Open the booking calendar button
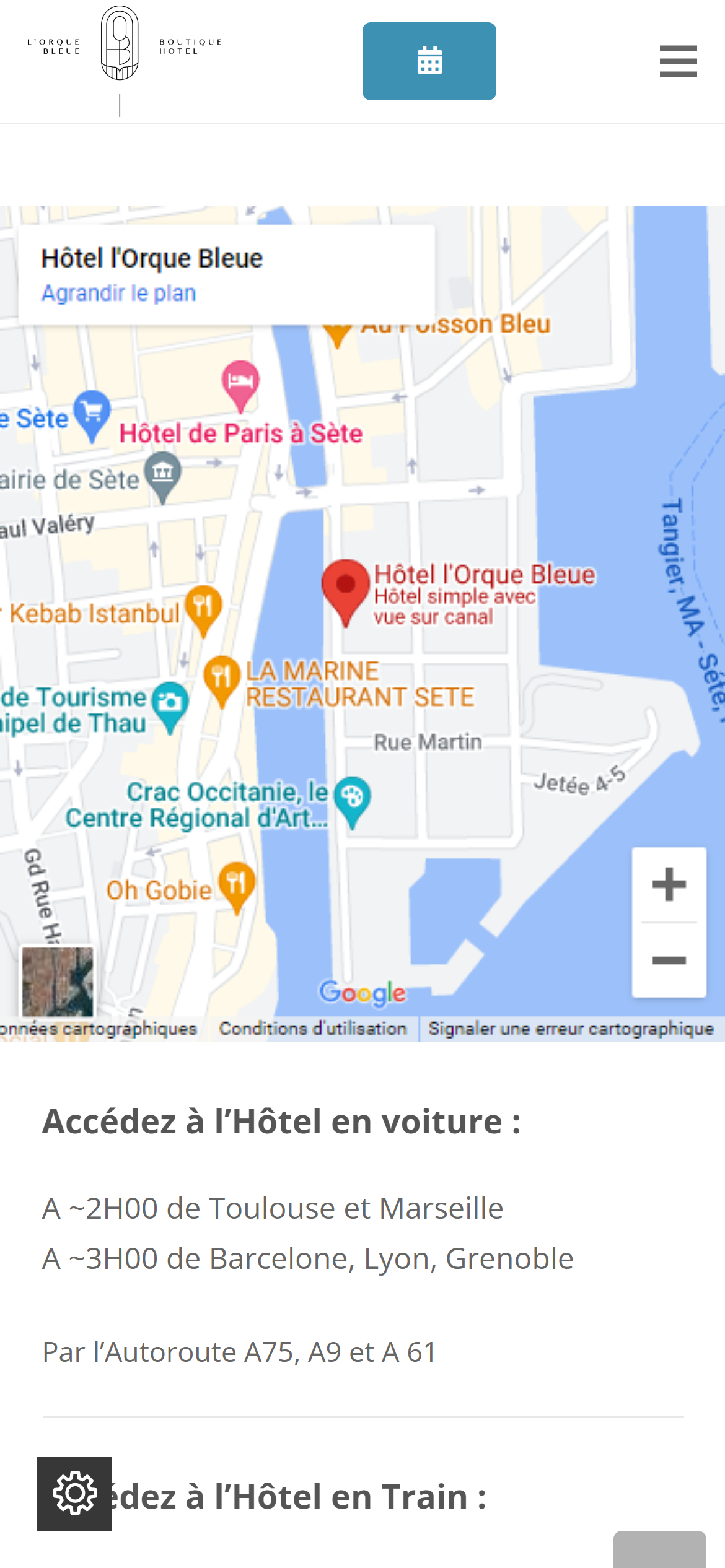The height and width of the screenshot is (1568, 725). (429, 61)
